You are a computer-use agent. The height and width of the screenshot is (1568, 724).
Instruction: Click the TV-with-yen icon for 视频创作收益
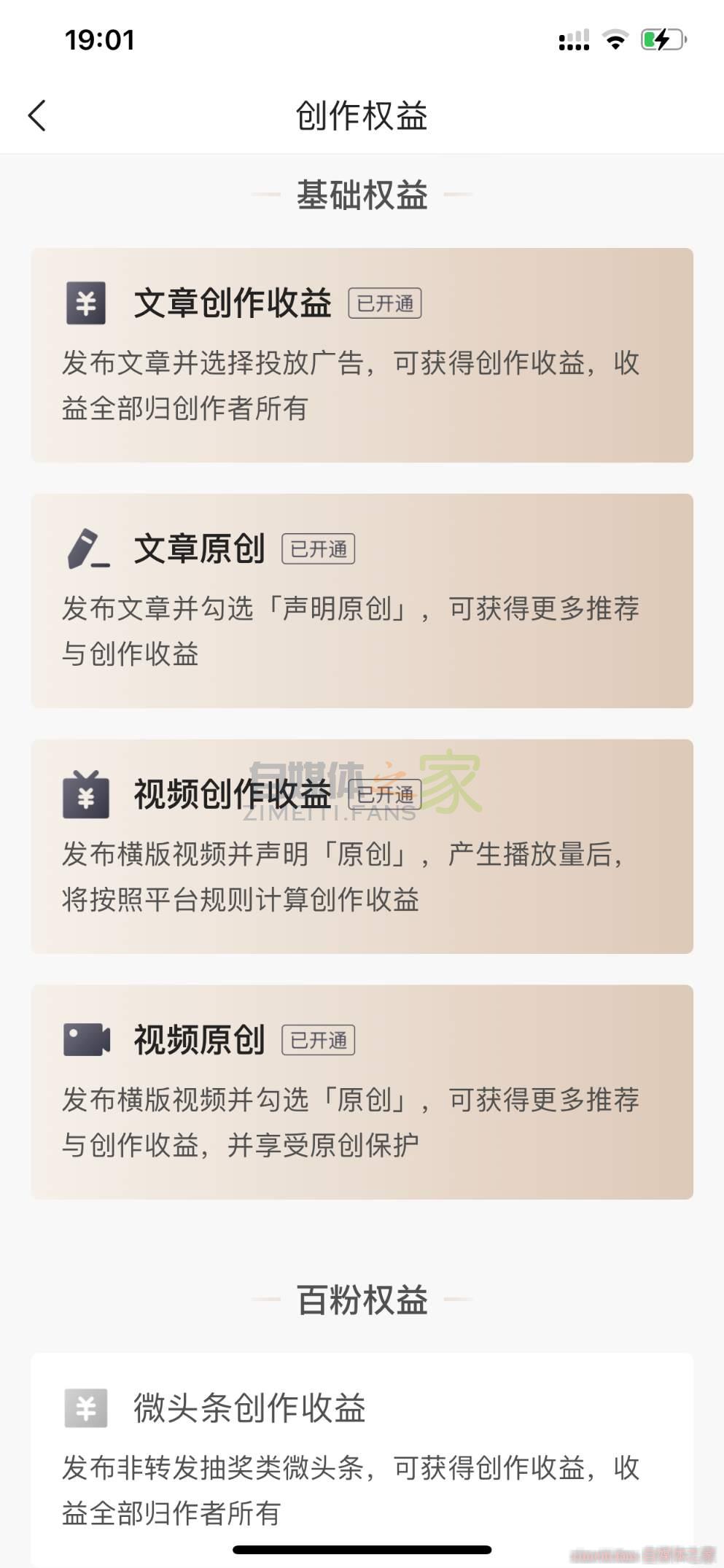(x=87, y=793)
